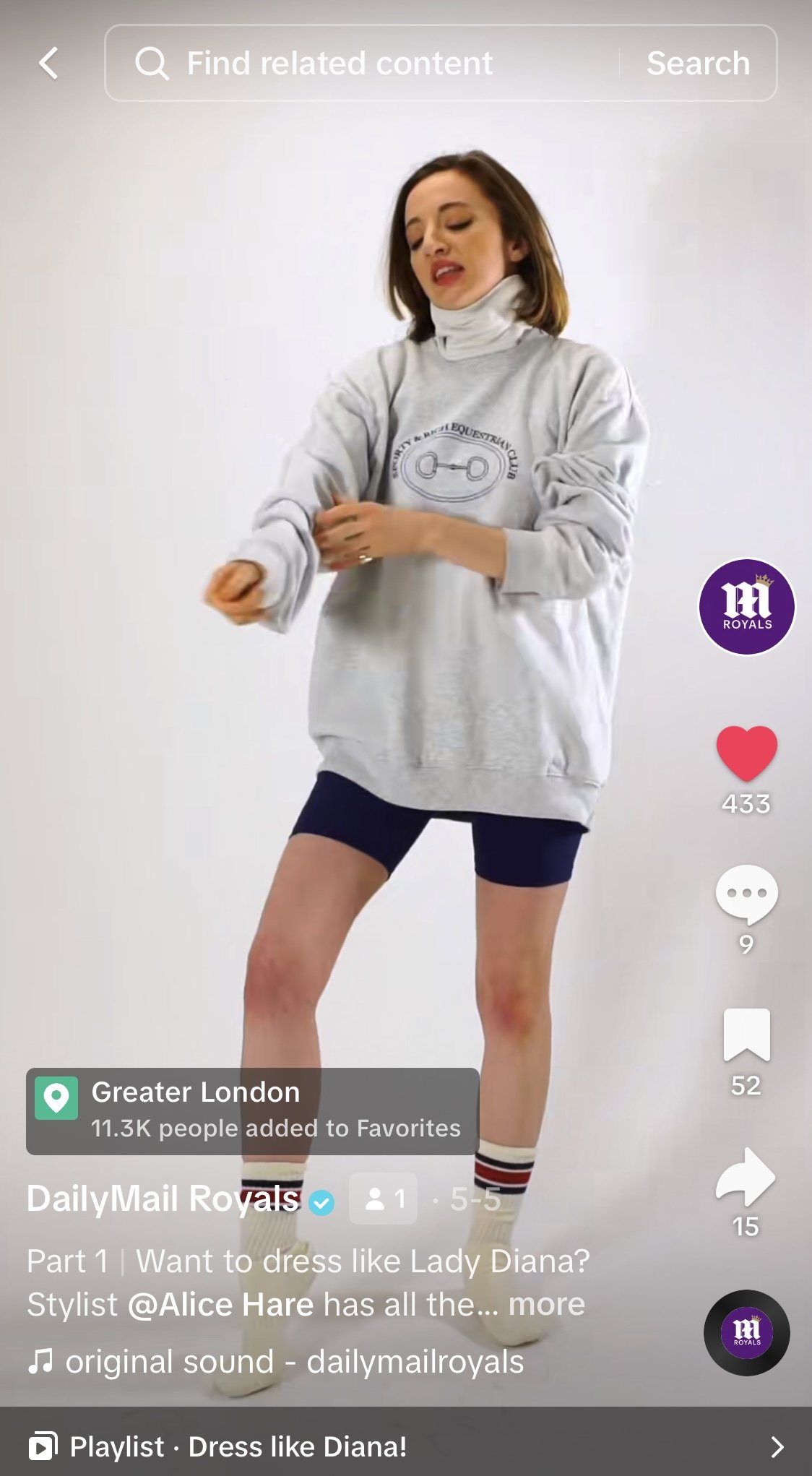This screenshot has height=1476, width=812.
Task: View the one tagged person
Action: pyautogui.click(x=384, y=1199)
